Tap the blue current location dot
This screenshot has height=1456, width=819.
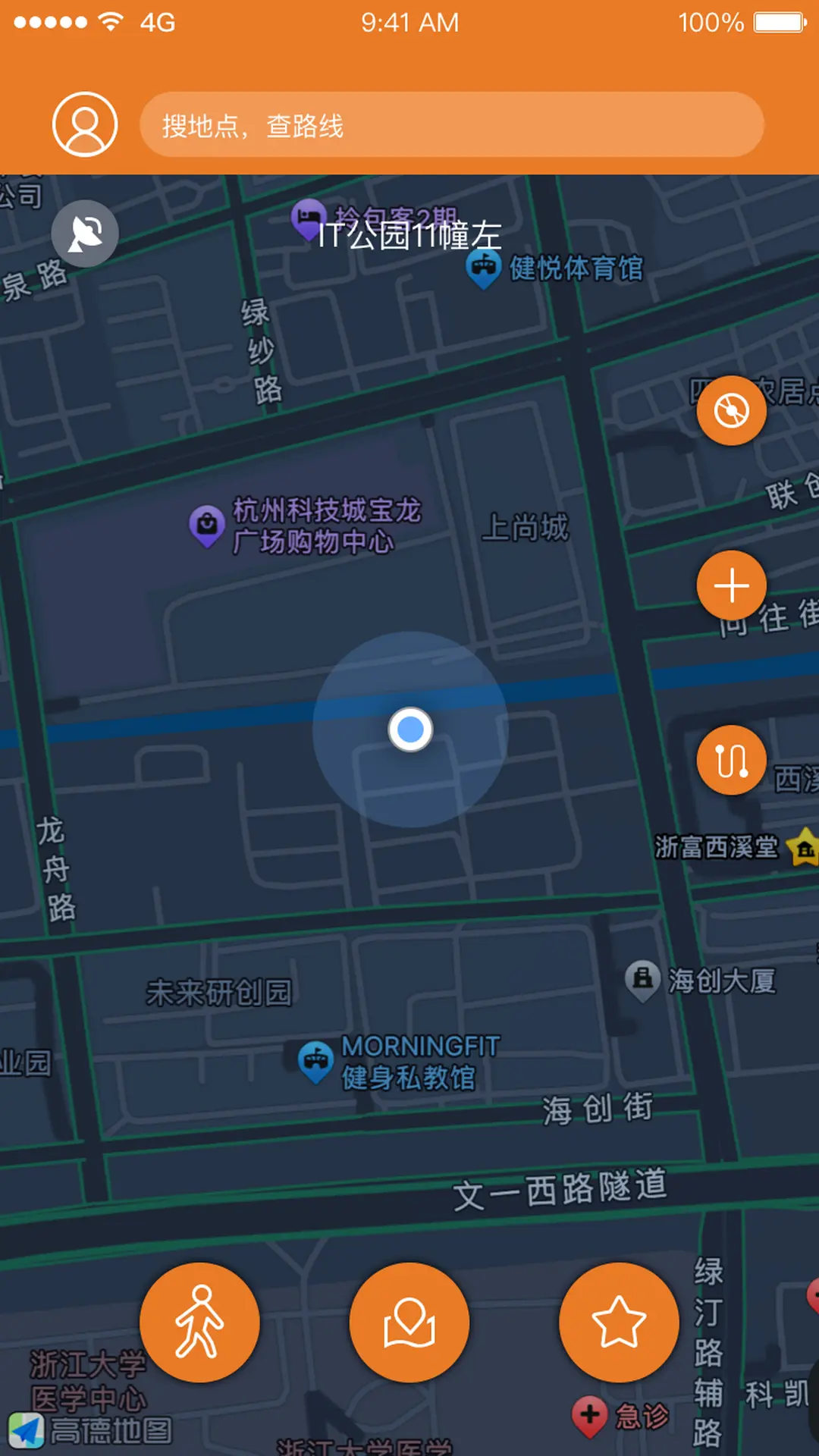409,729
